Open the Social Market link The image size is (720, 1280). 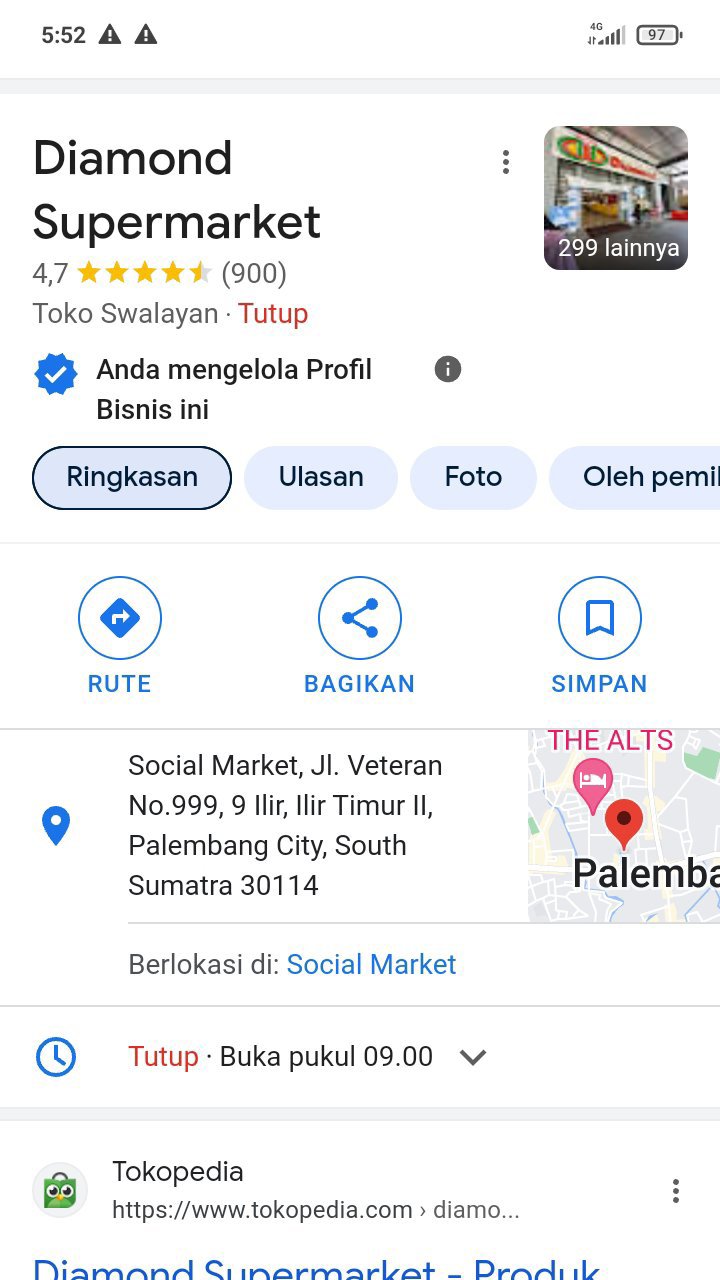[x=371, y=964]
